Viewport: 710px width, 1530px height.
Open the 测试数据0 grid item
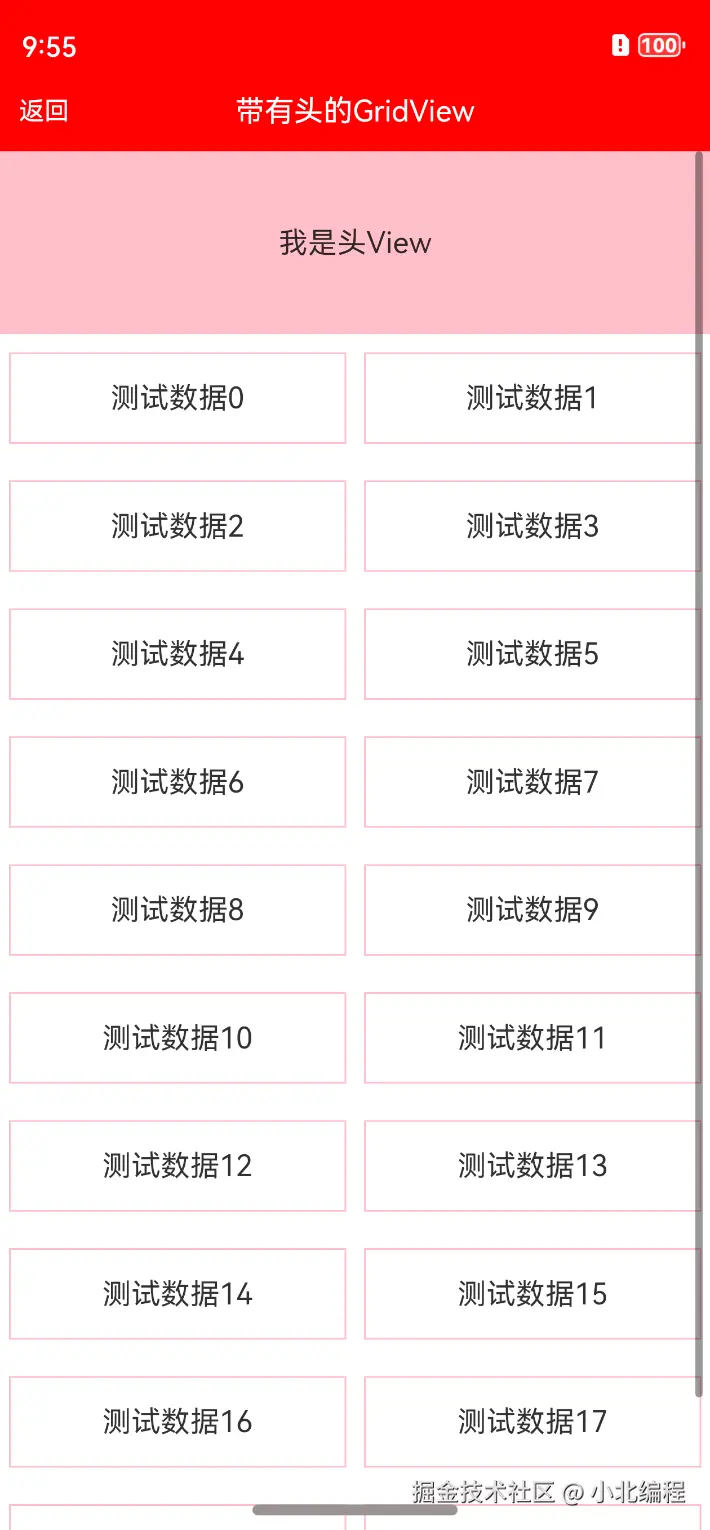[178, 398]
